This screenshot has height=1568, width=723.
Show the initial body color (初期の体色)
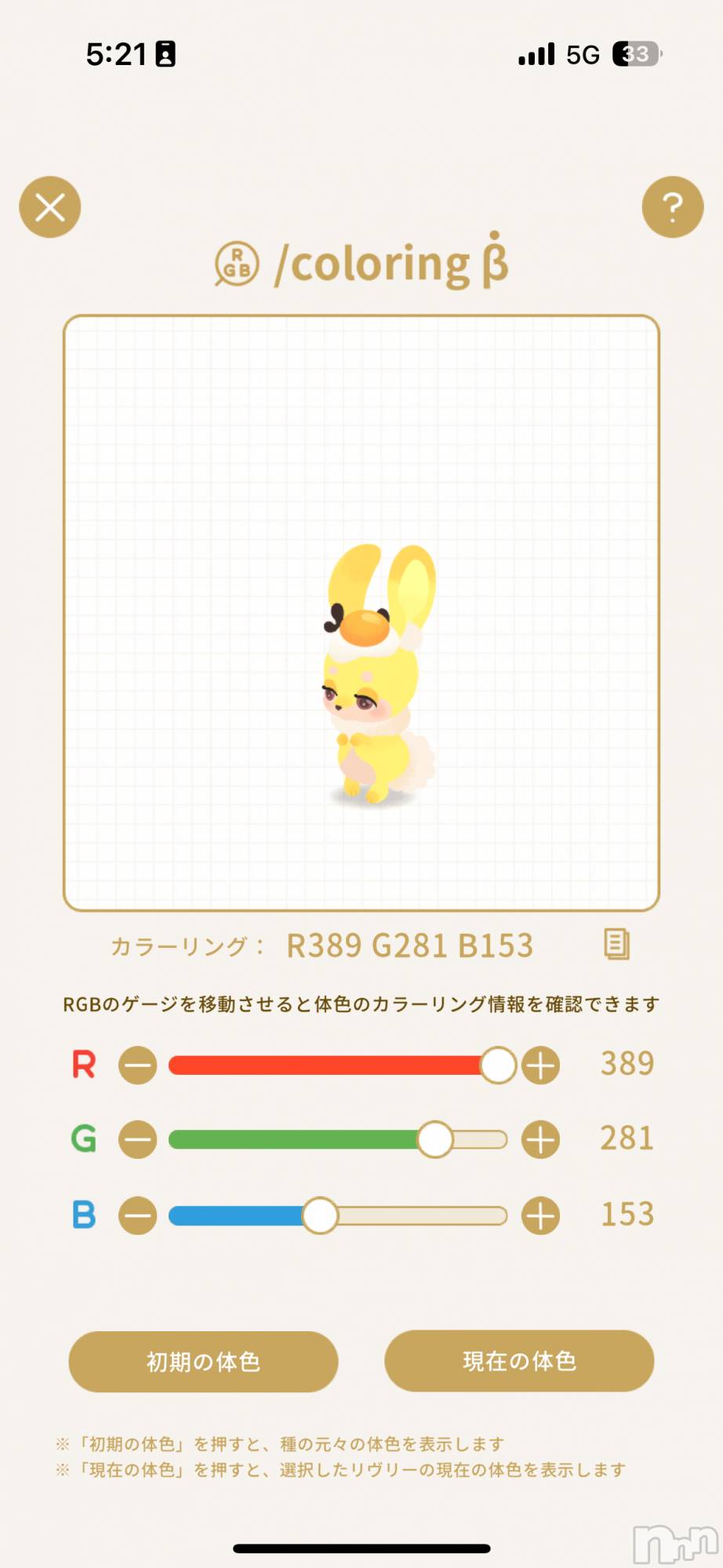[203, 1362]
